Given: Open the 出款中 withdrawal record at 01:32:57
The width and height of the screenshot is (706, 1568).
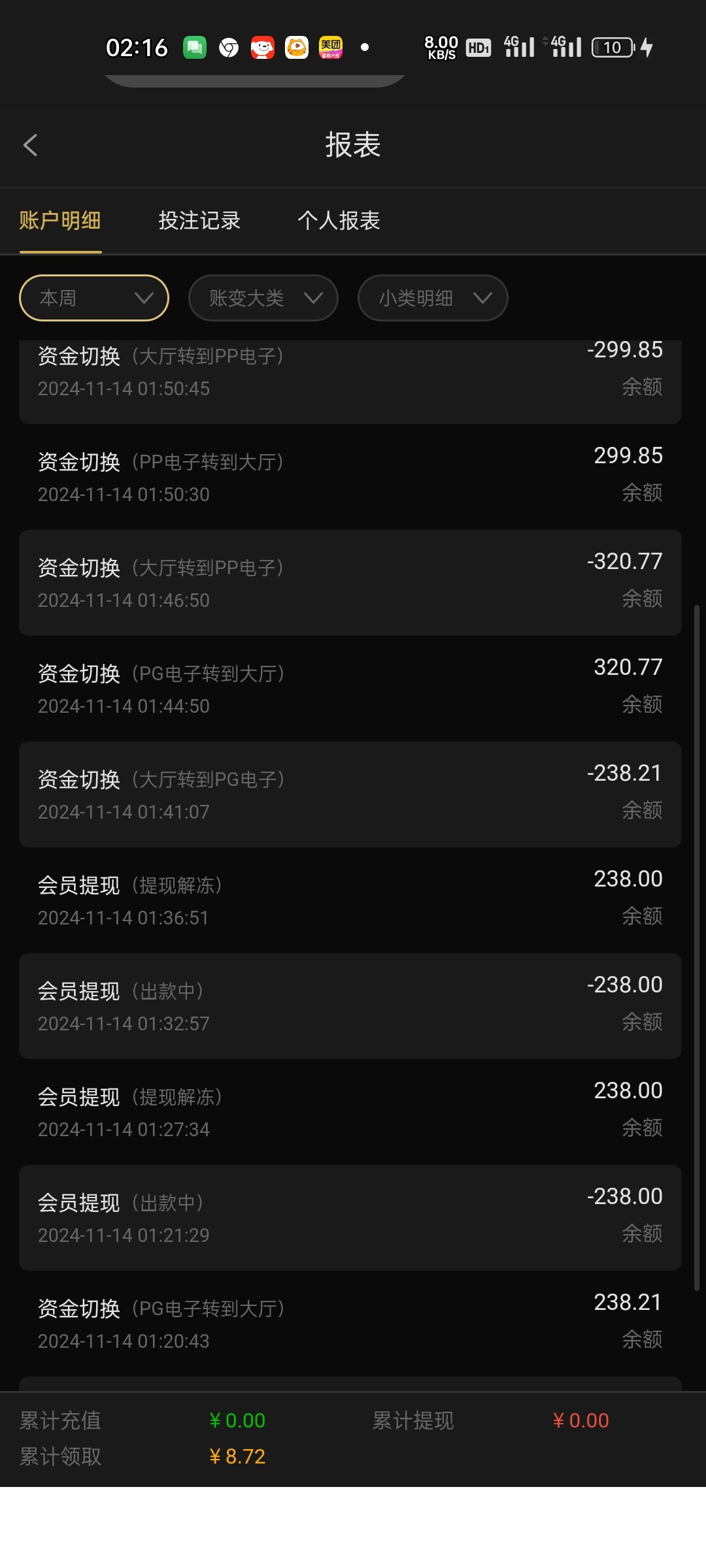Looking at the screenshot, I should click(x=350, y=1006).
